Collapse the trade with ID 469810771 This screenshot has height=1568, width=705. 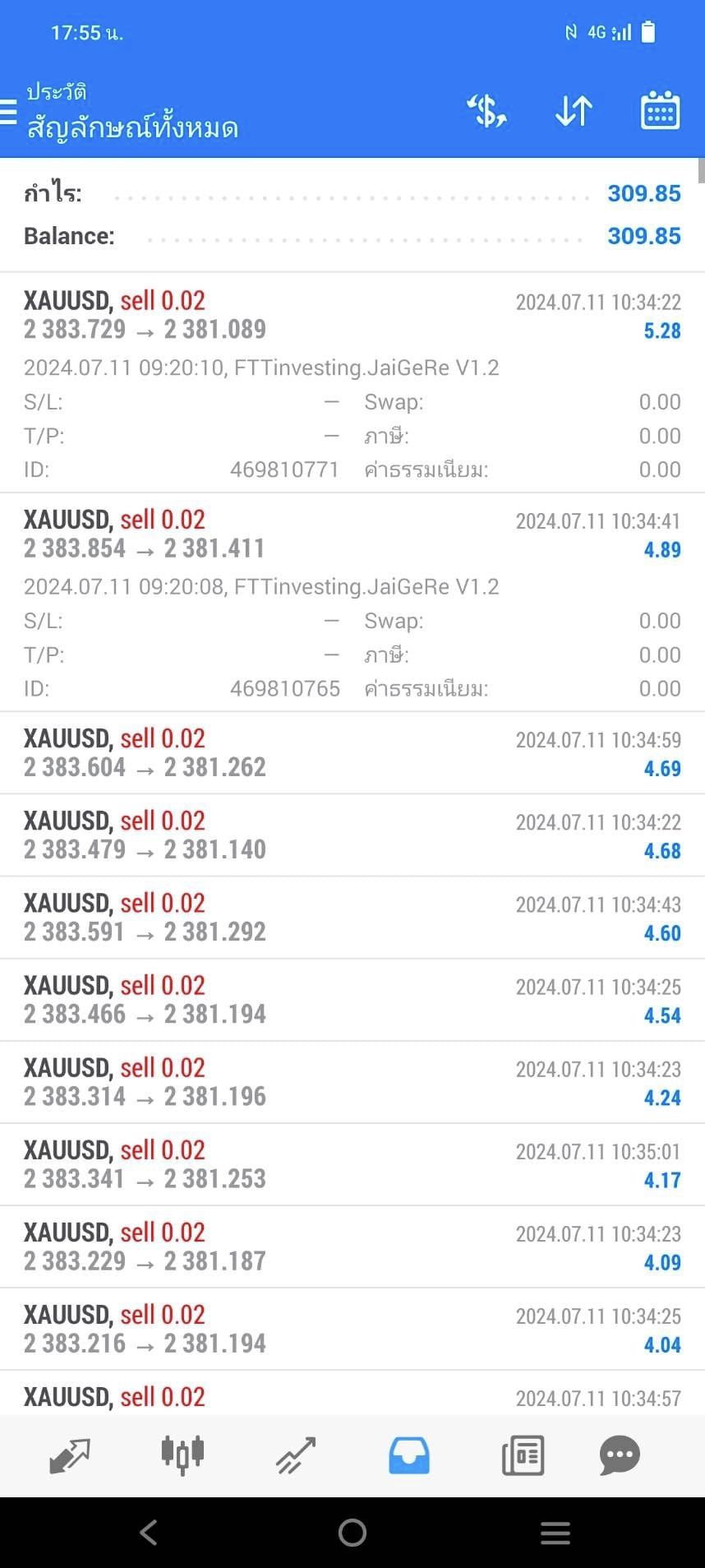coord(352,383)
